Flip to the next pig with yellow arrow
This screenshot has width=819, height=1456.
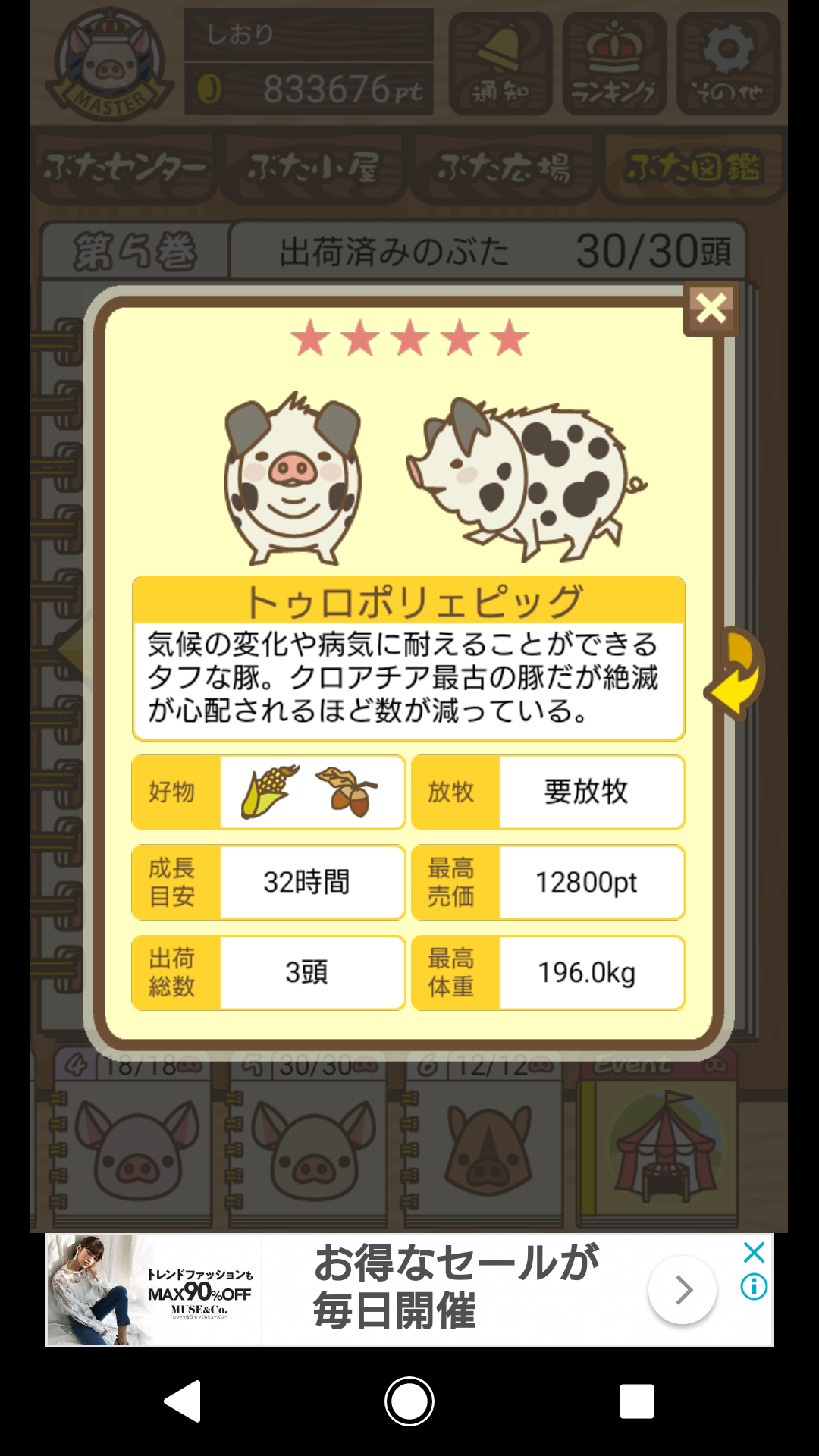pos(736,674)
